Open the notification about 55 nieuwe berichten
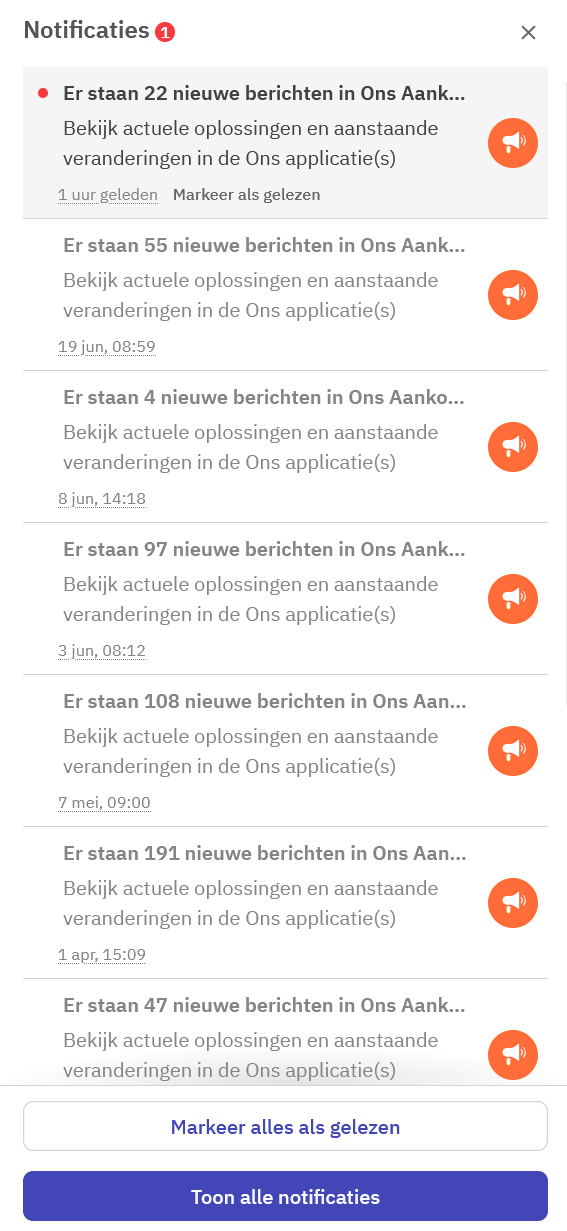The height and width of the screenshot is (1231, 567). tap(285, 295)
